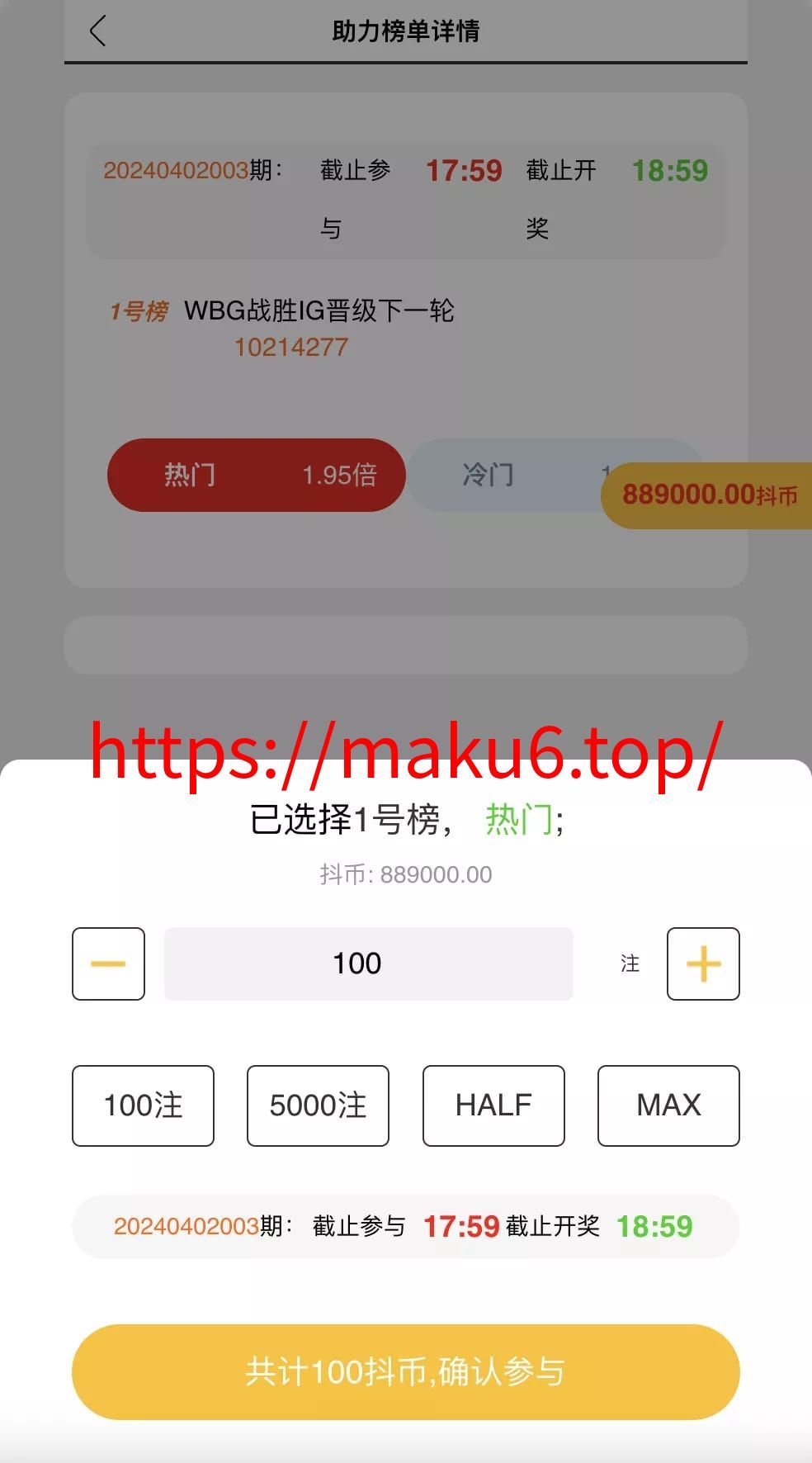The height and width of the screenshot is (1463, 812).
Task: Select the 5000注 quick amount
Action: (318, 1106)
